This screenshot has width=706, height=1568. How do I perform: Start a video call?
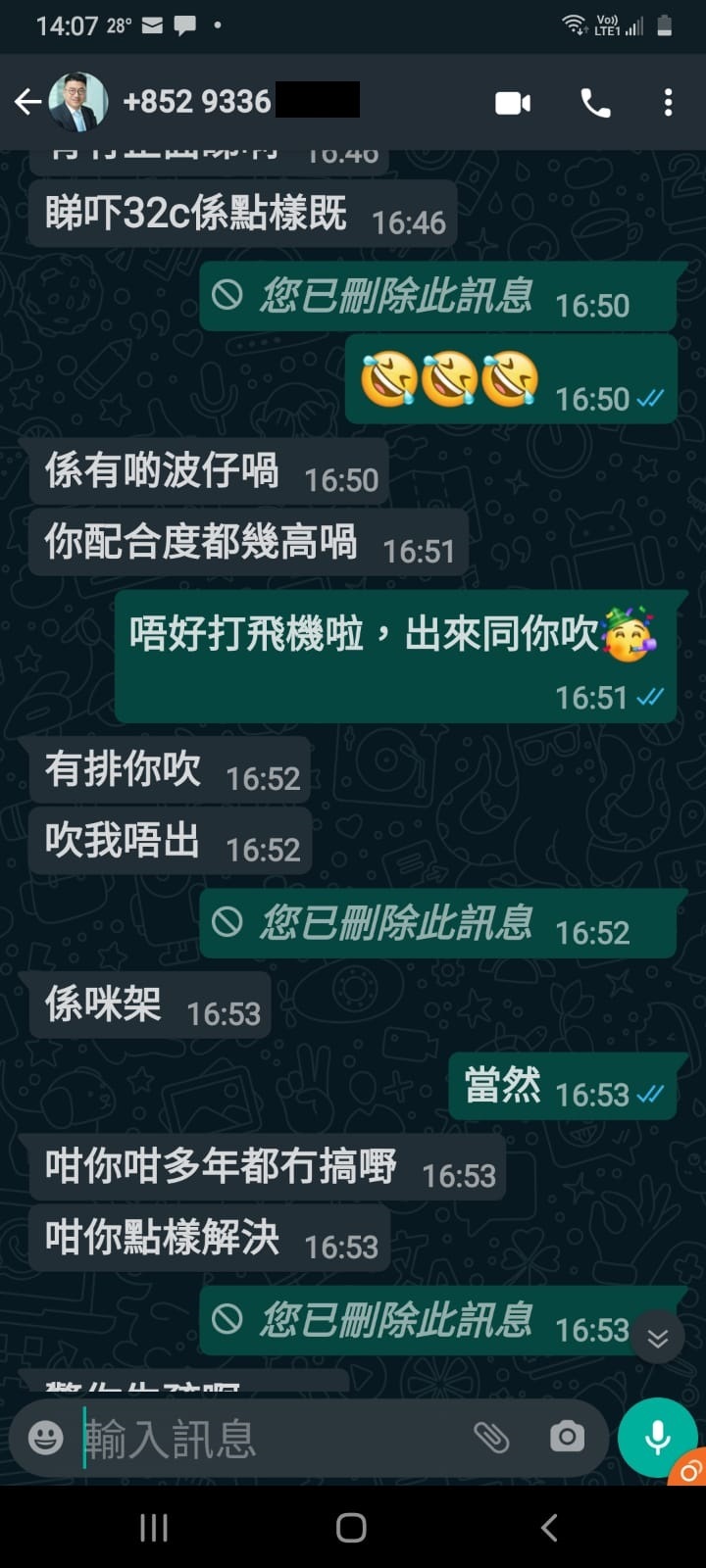(513, 103)
